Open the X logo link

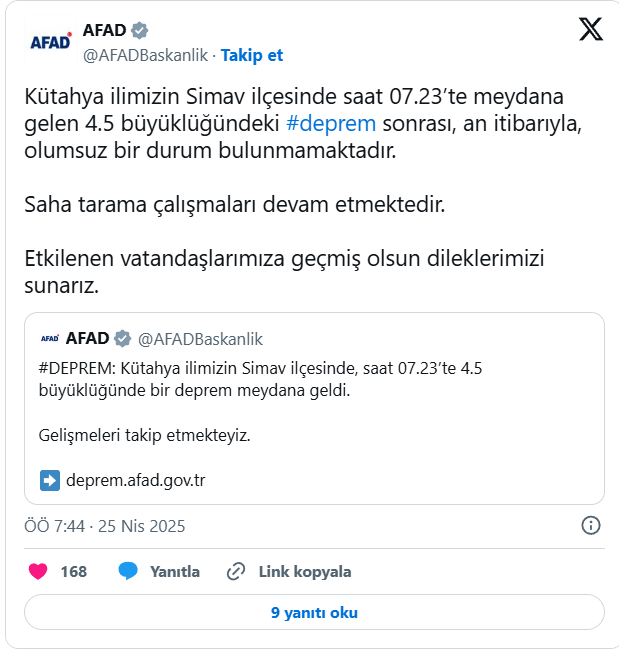[591, 31]
